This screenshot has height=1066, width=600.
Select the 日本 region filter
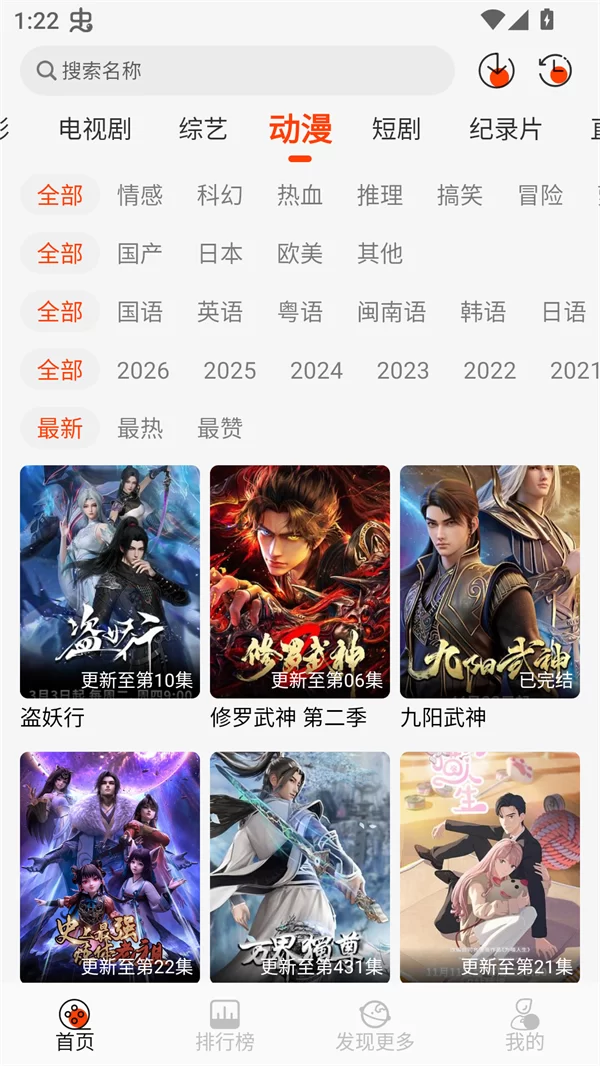coord(220,253)
